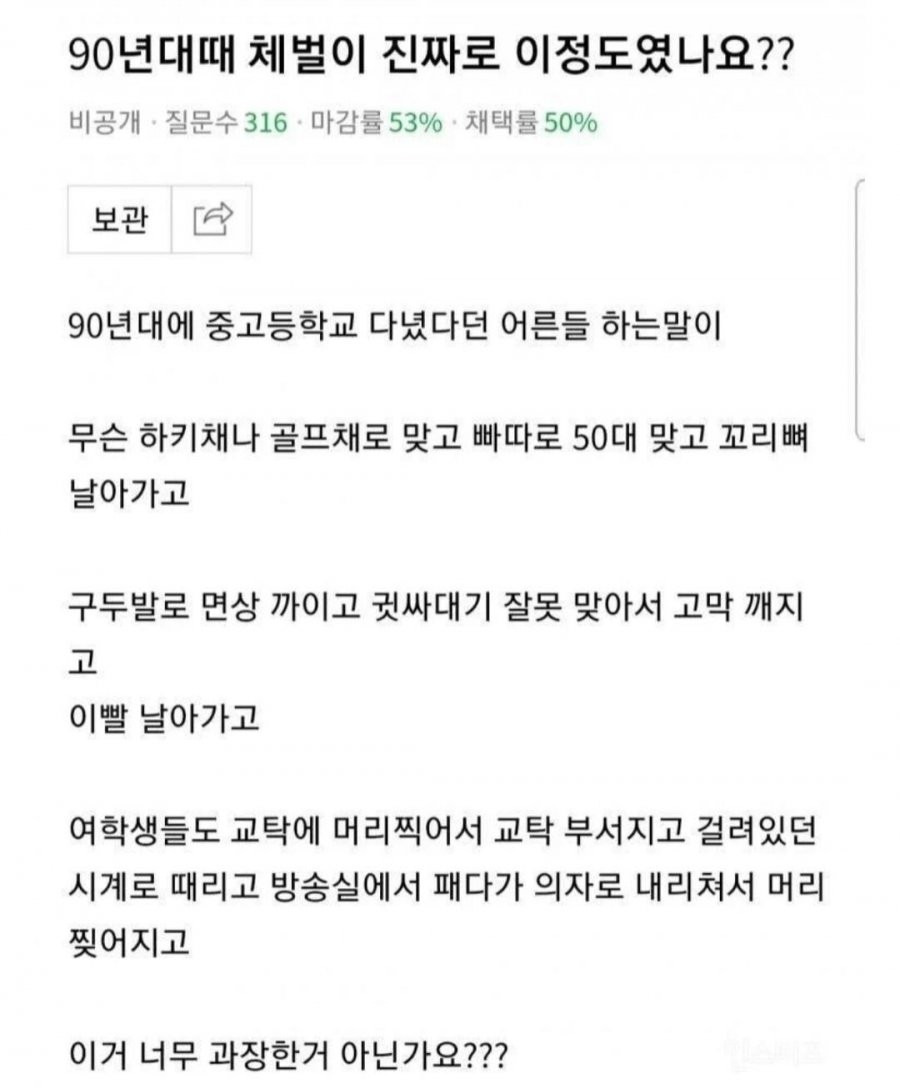Select the 보관 bookmark option
Screen dimensions: 900x1088
coord(116,222)
